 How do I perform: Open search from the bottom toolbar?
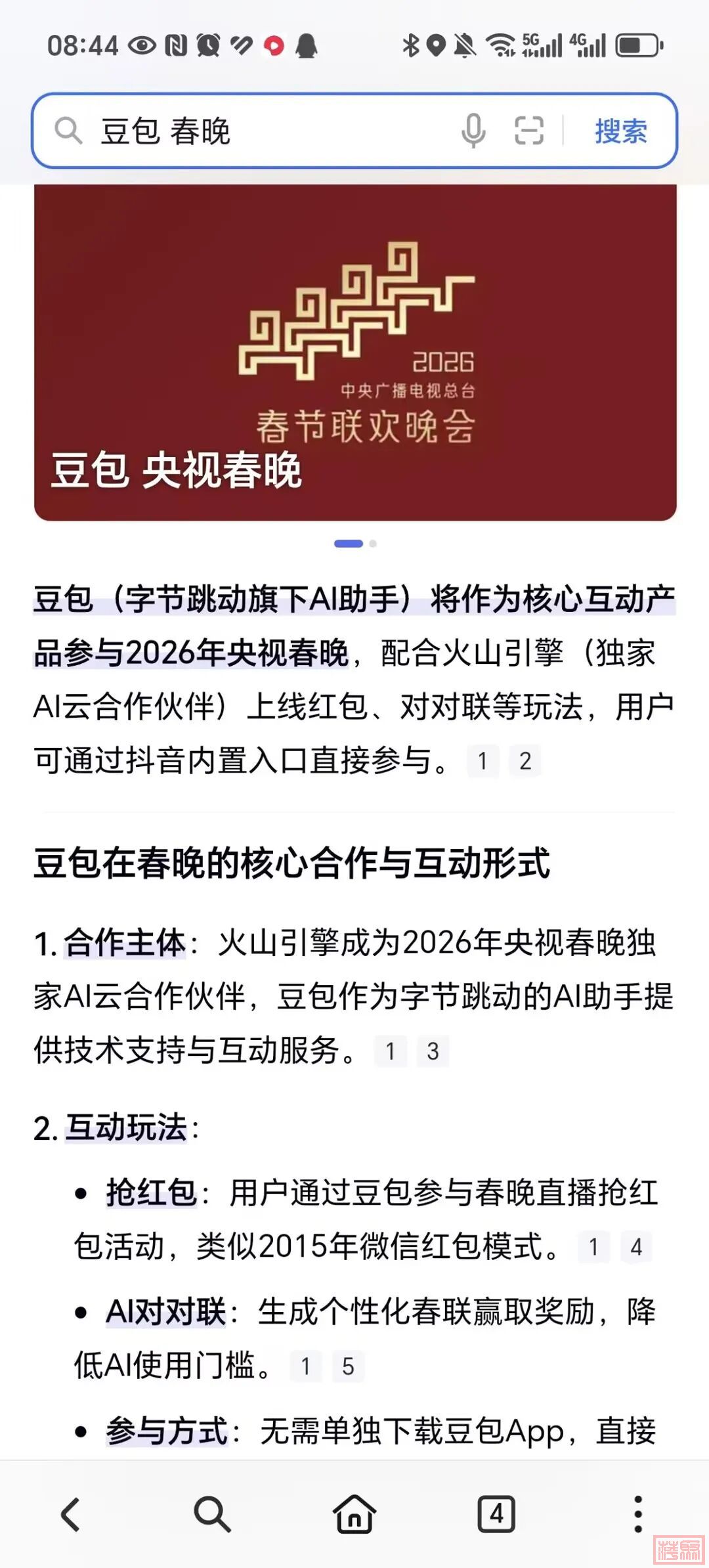pyautogui.click(x=212, y=1515)
